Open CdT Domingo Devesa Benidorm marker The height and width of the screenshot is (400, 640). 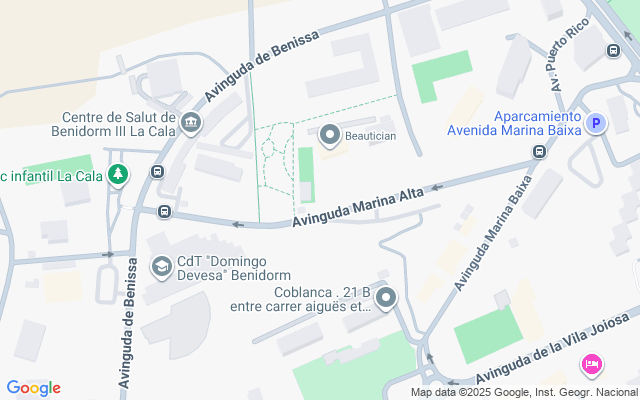tap(162, 267)
